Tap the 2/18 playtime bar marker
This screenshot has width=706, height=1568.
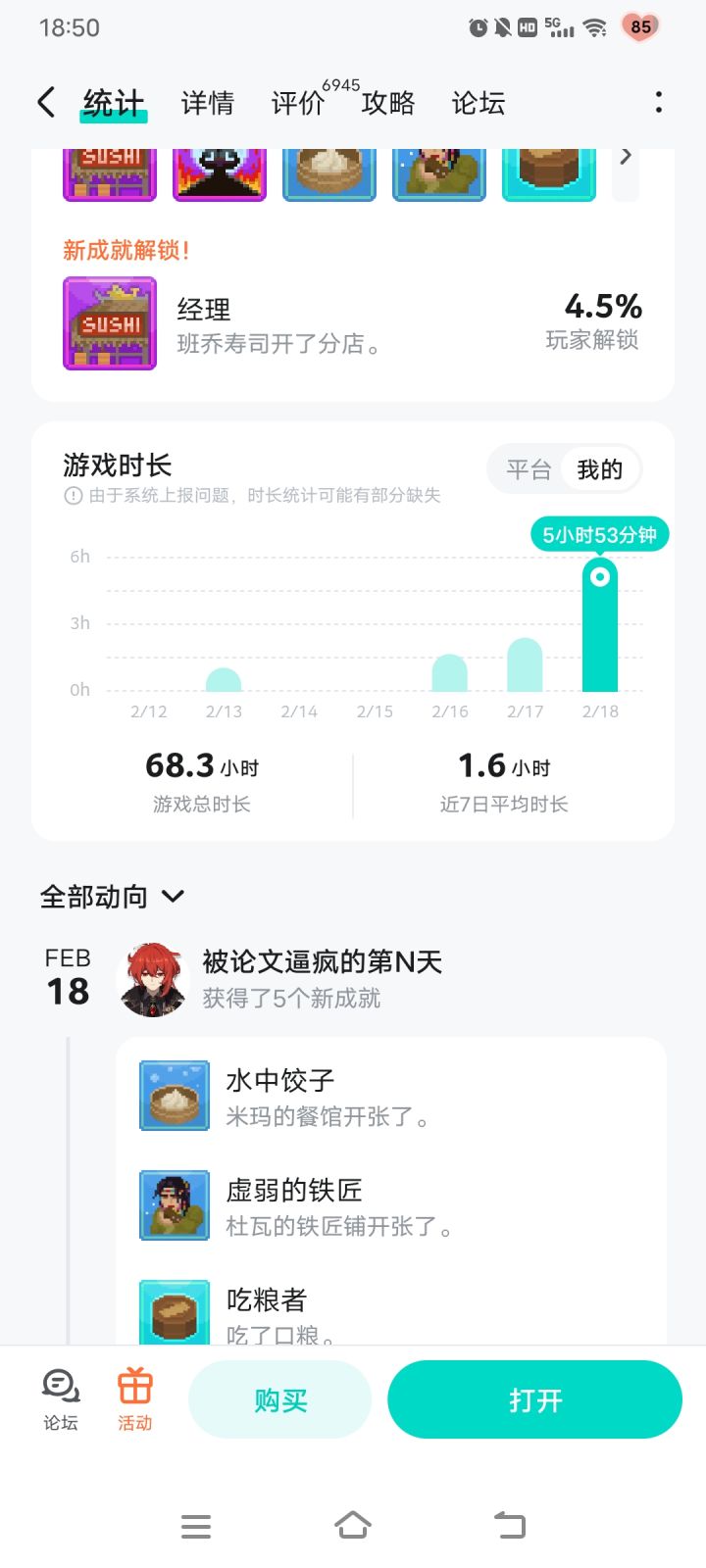pyautogui.click(x=600, y=578)
